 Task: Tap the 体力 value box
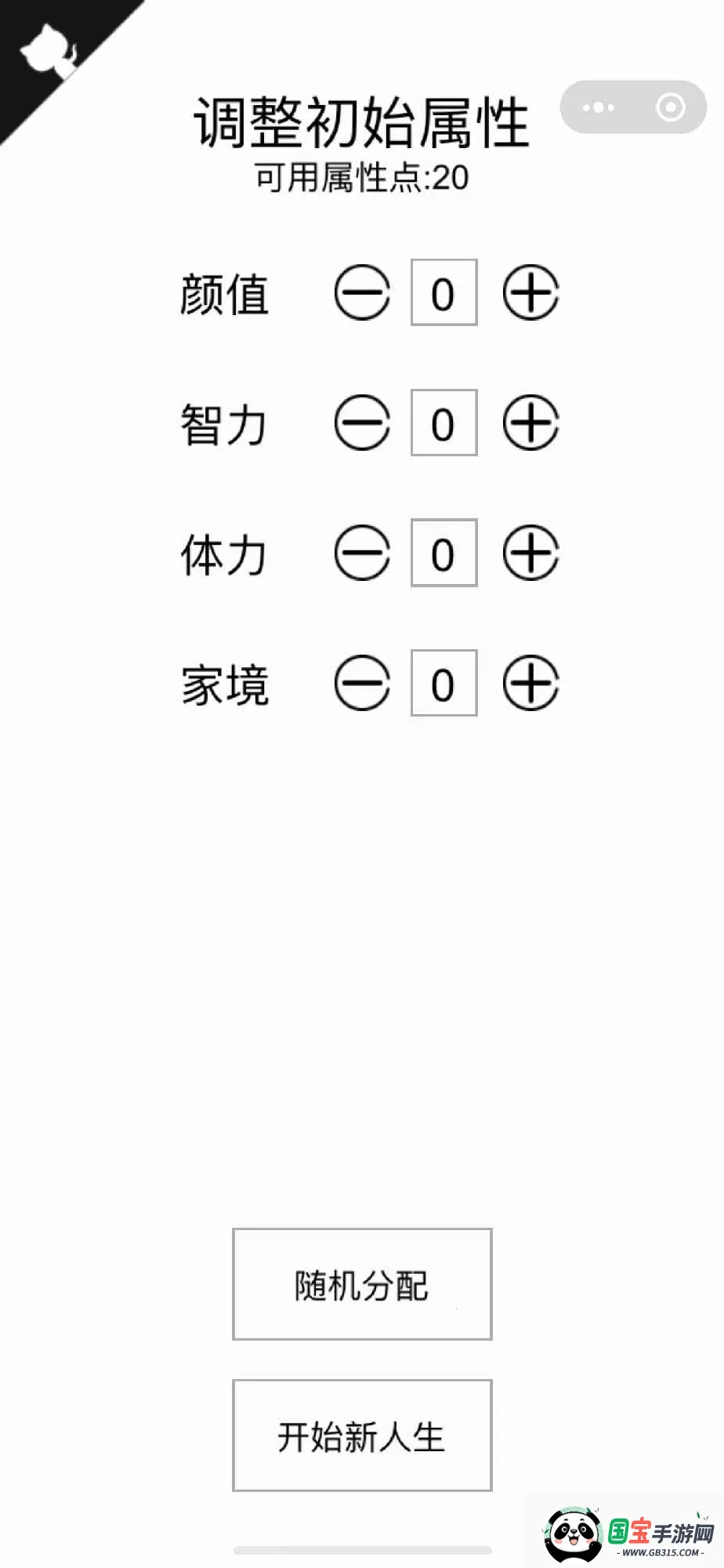pyautogui.click(x=443, y=553)
